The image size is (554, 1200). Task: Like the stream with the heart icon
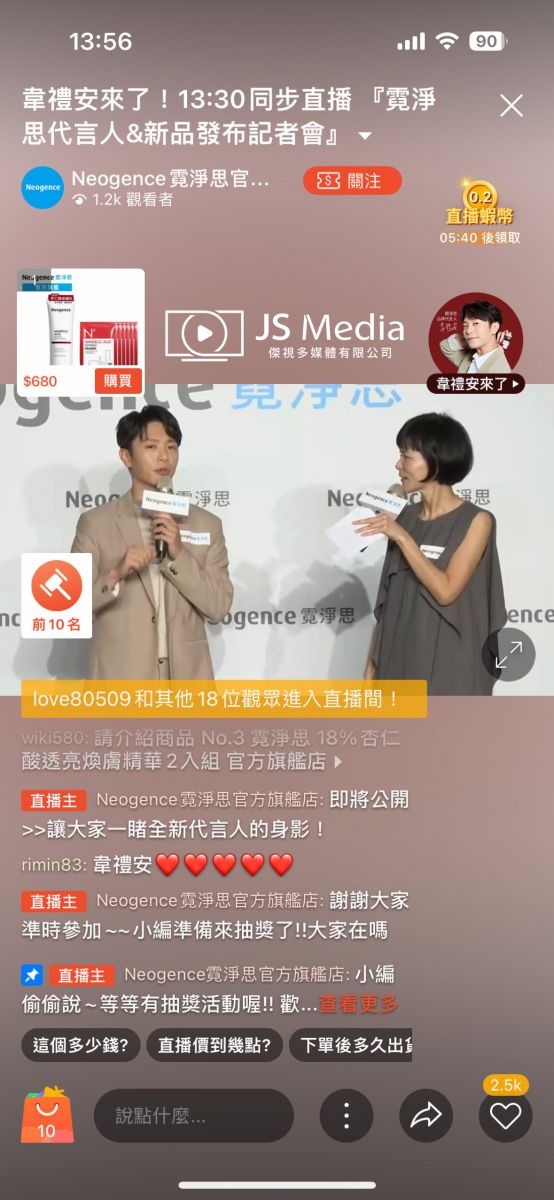[x=505, y=1115]
